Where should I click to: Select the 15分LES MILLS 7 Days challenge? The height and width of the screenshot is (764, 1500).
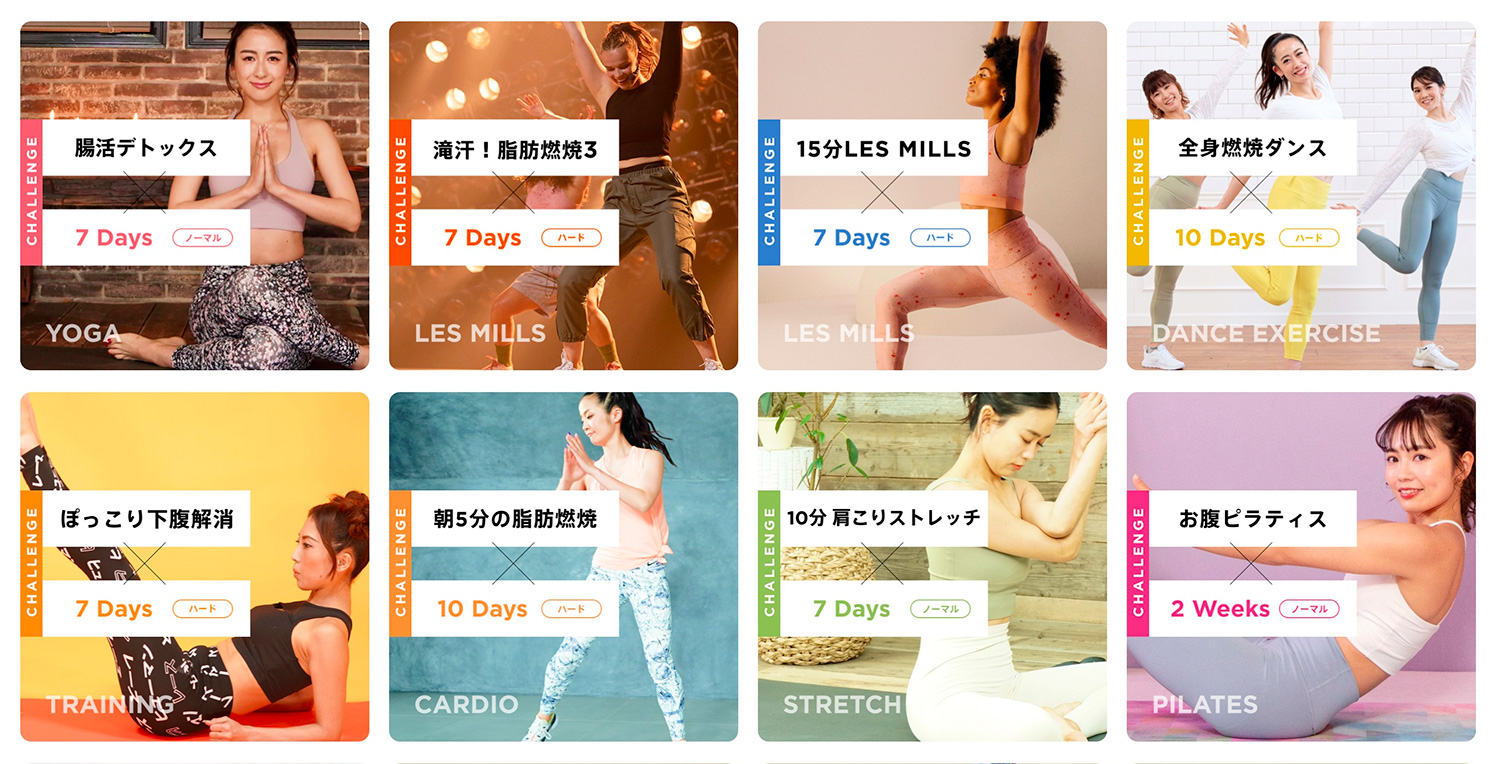[x=932, y=196]
